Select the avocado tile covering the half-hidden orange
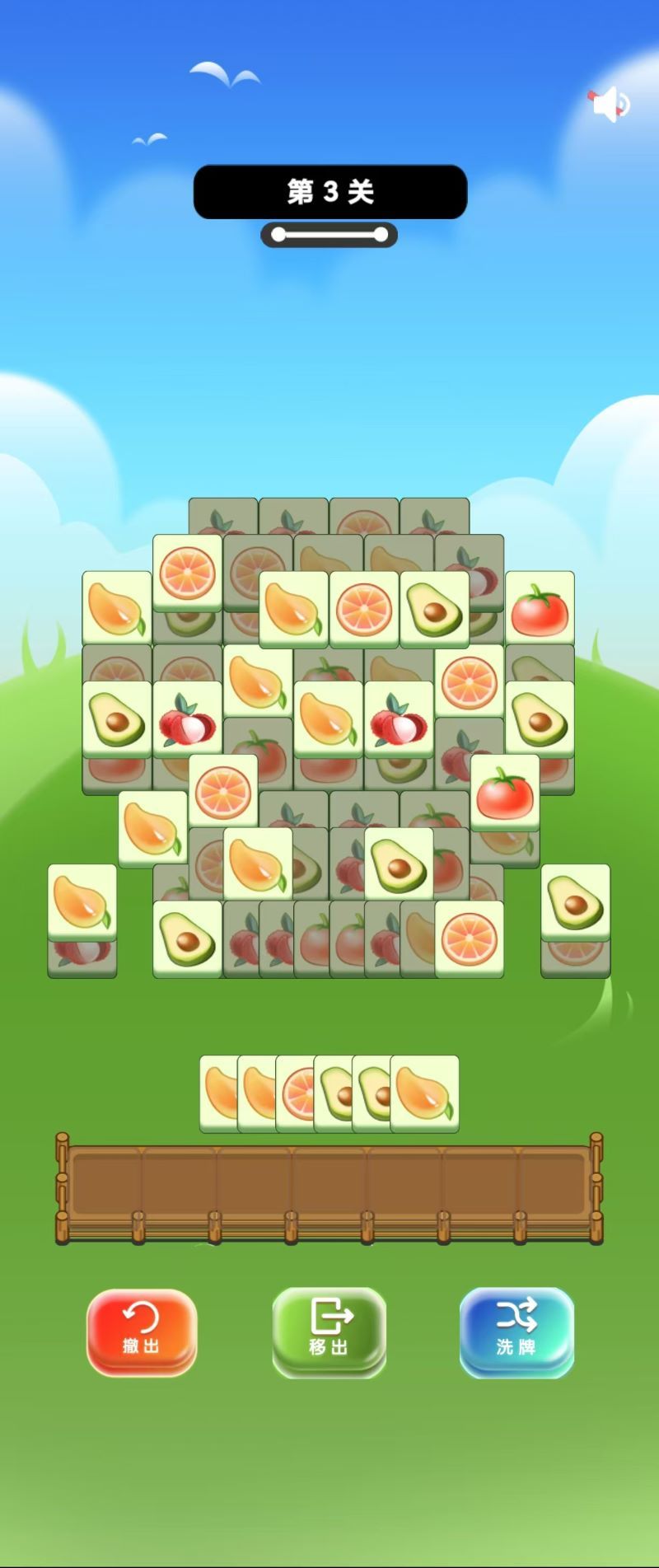The width and height of the screenshot is (659, 1568). [575, 901]
